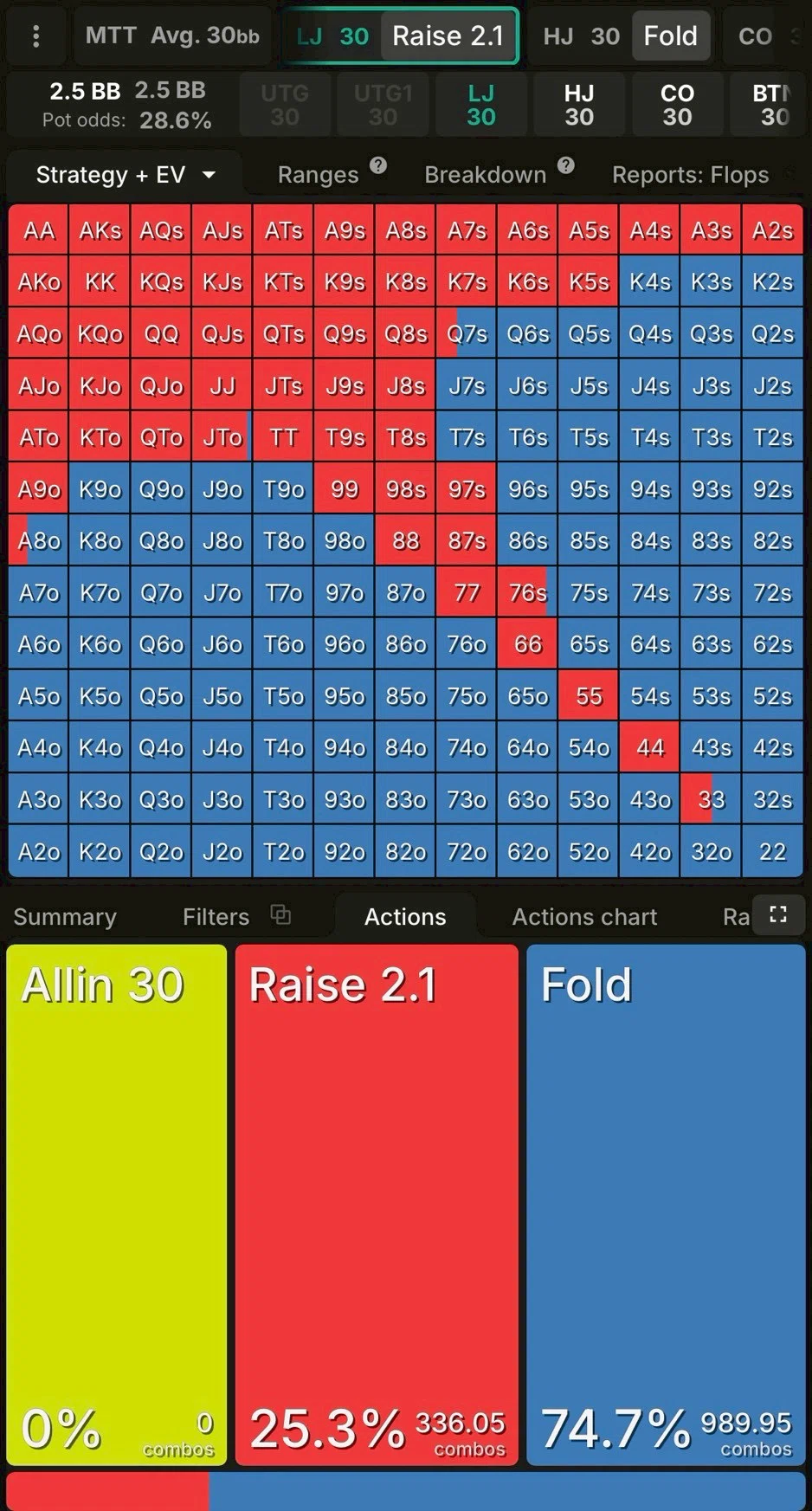The image size is (812, 1511).
Task: Select the Fold action card
Action: [665, 1204]
